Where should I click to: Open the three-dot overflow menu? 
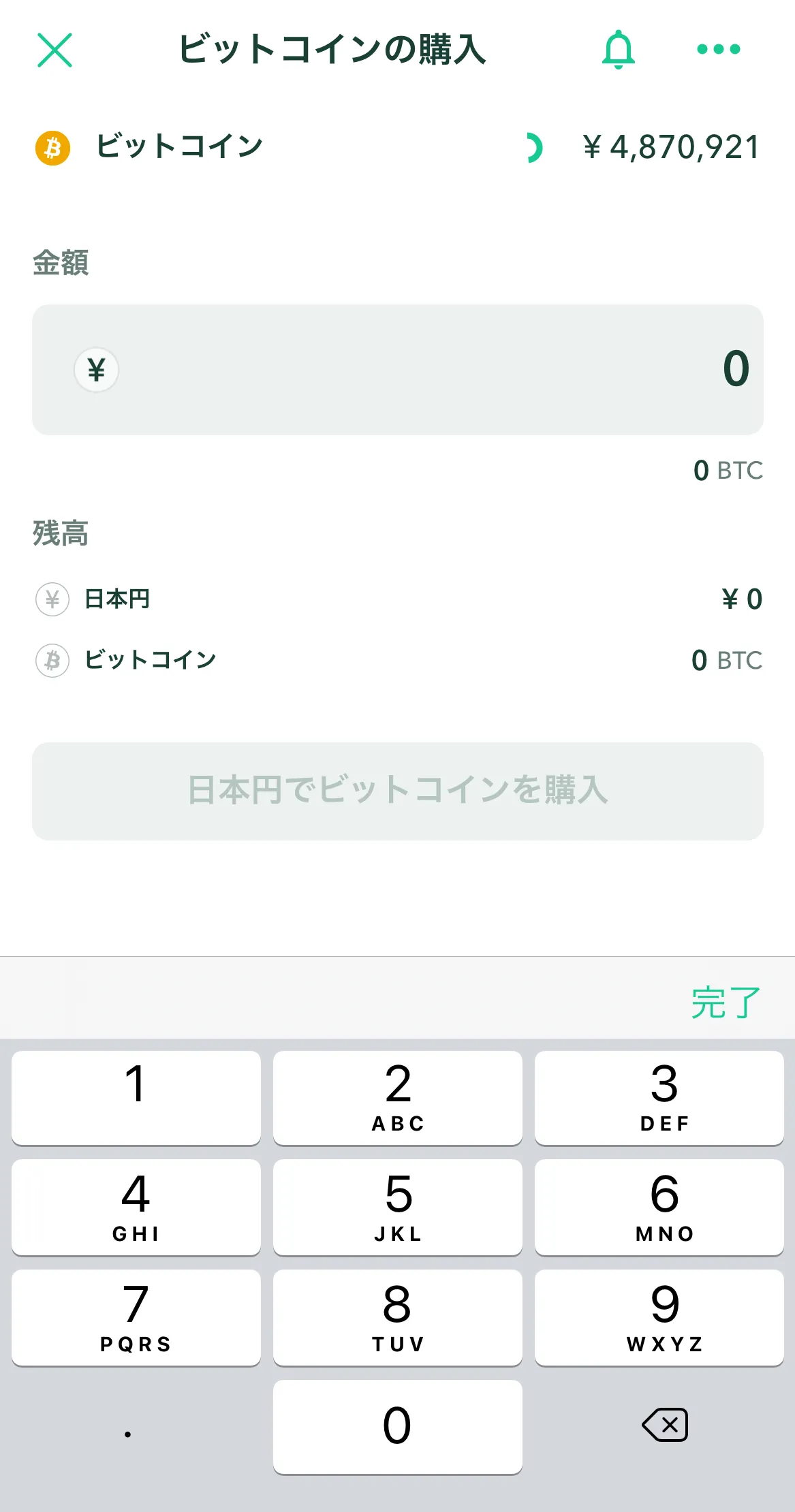click(718, 49)
